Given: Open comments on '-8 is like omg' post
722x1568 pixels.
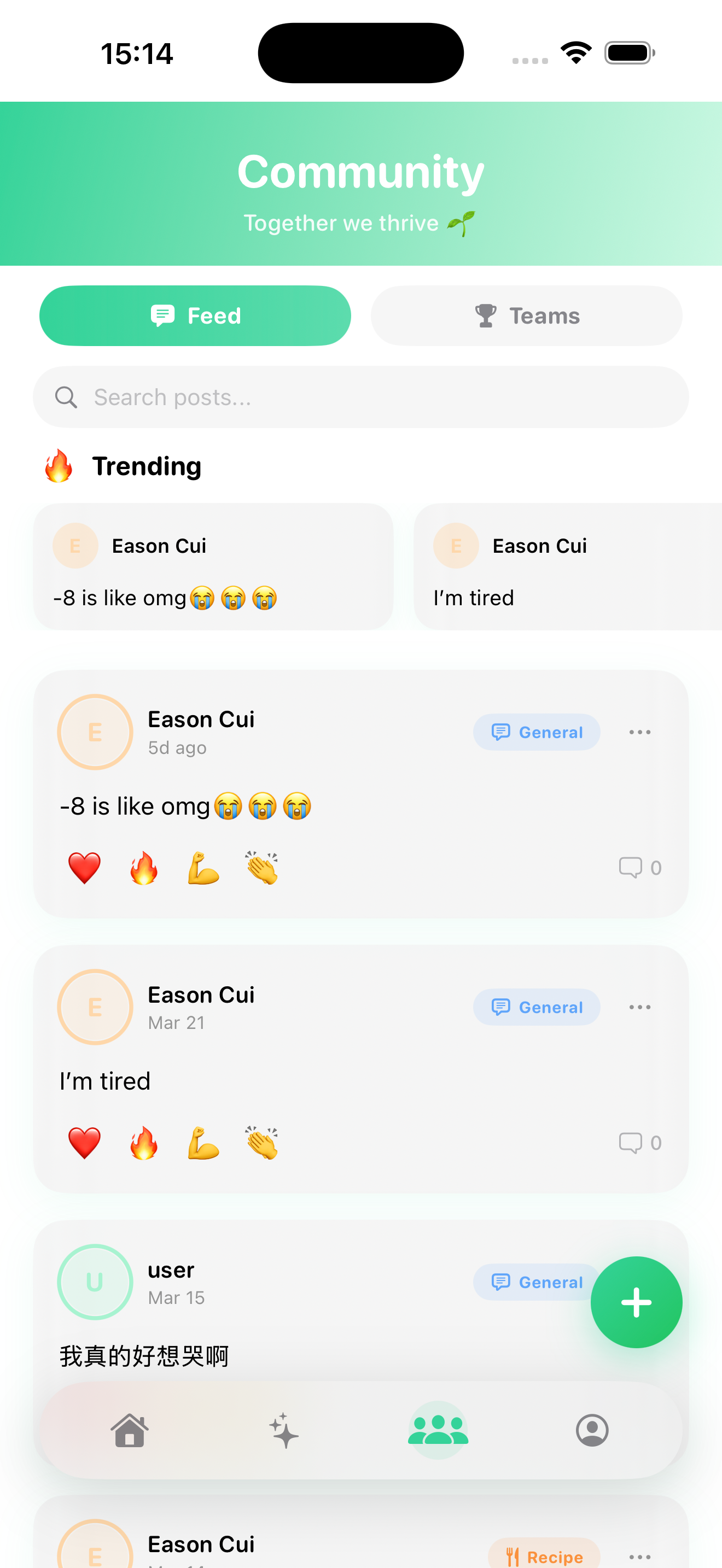Looking at the screenshot, I should [x=639, y=868].
